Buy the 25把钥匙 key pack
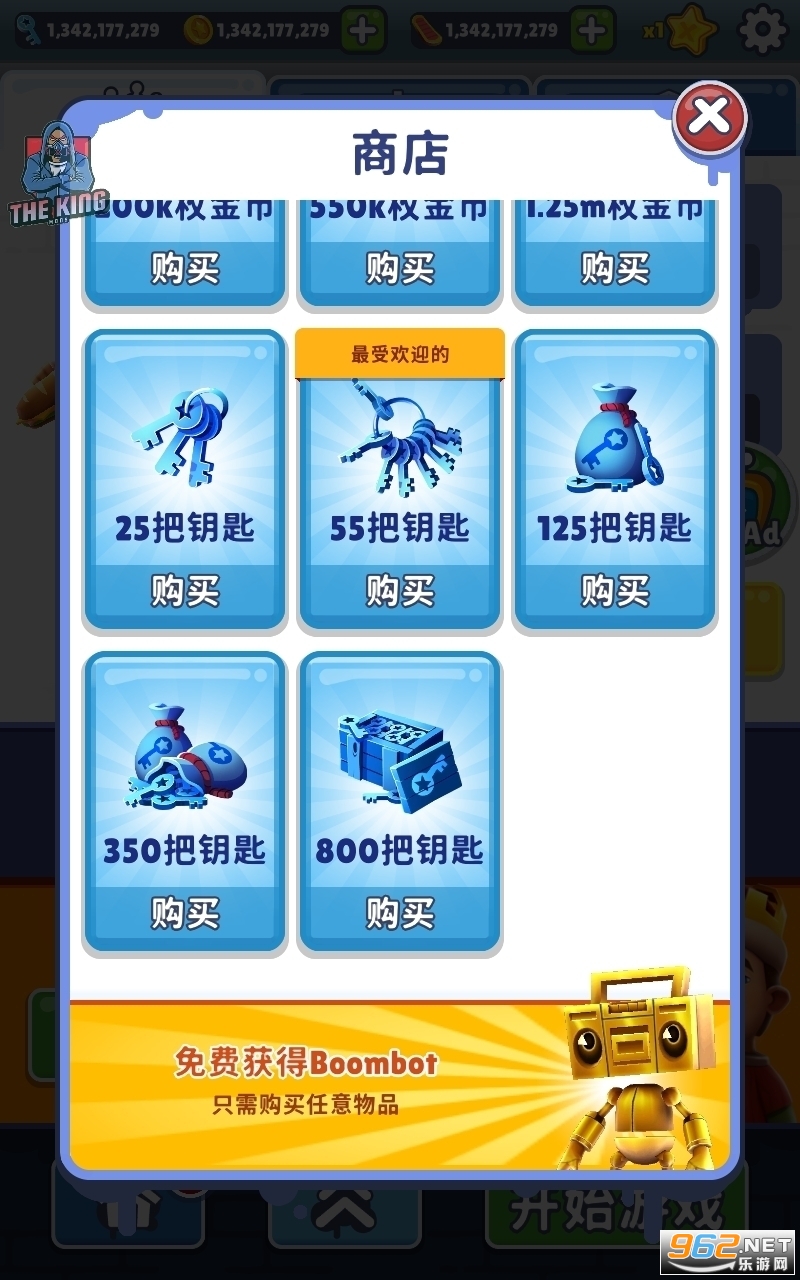Viewport: 800px width, 1280px height. (185, 591)
